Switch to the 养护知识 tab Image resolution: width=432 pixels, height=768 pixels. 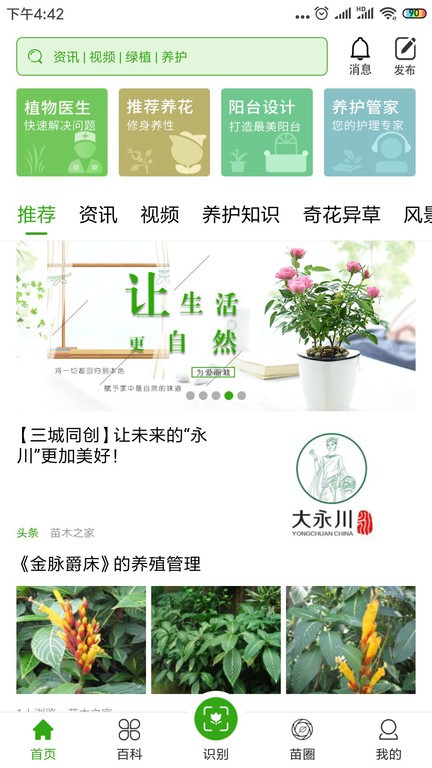[x=241, y=215]
